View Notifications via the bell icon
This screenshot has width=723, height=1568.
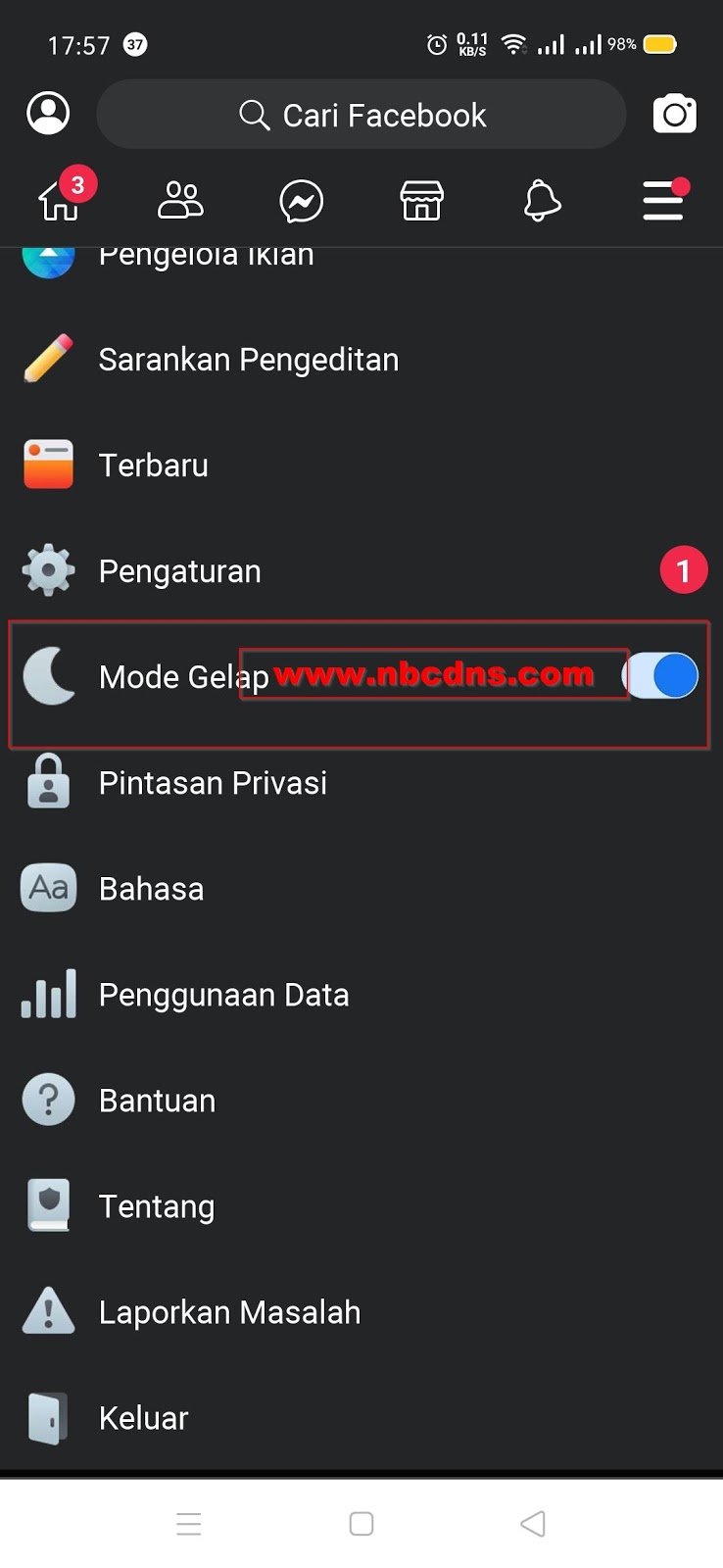542,201
